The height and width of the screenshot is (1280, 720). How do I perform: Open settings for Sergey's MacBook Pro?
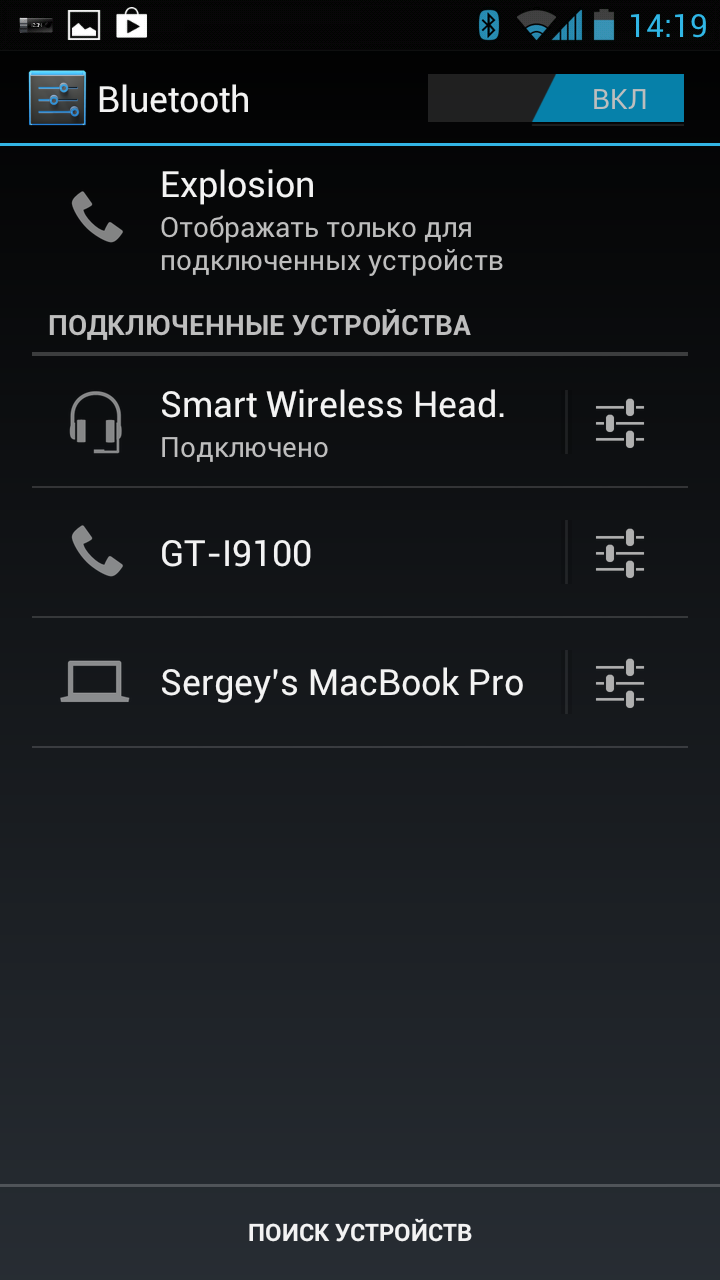pyautogui.click(x=620, y=683)
